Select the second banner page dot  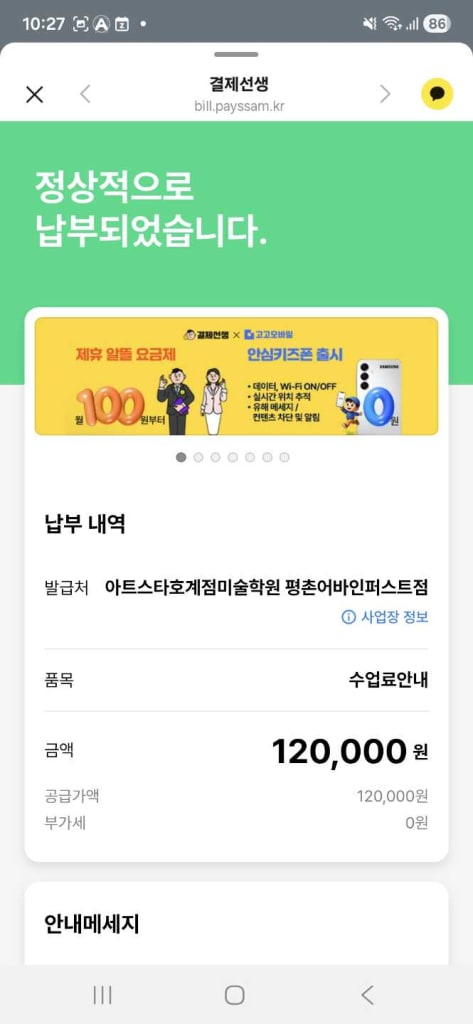198,458
